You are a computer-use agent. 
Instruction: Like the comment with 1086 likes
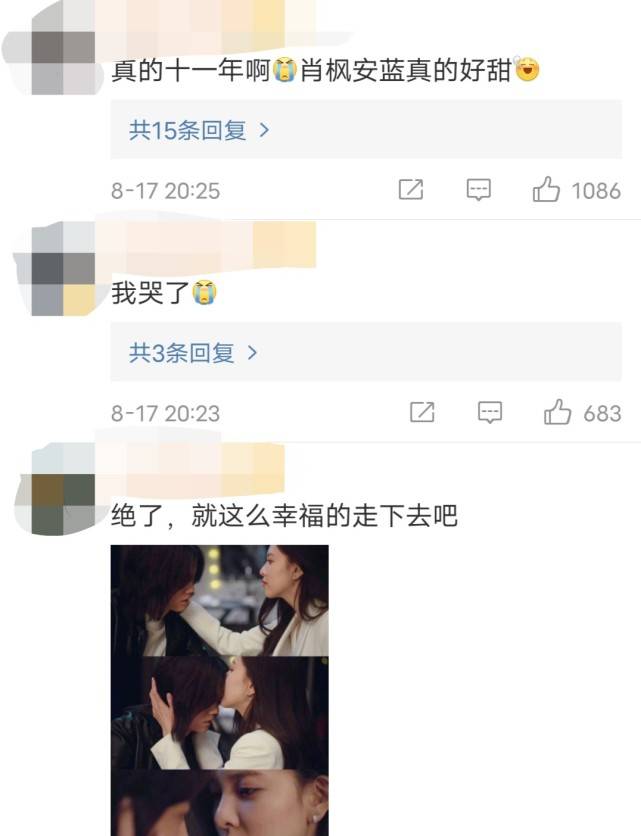click(546, 190)
